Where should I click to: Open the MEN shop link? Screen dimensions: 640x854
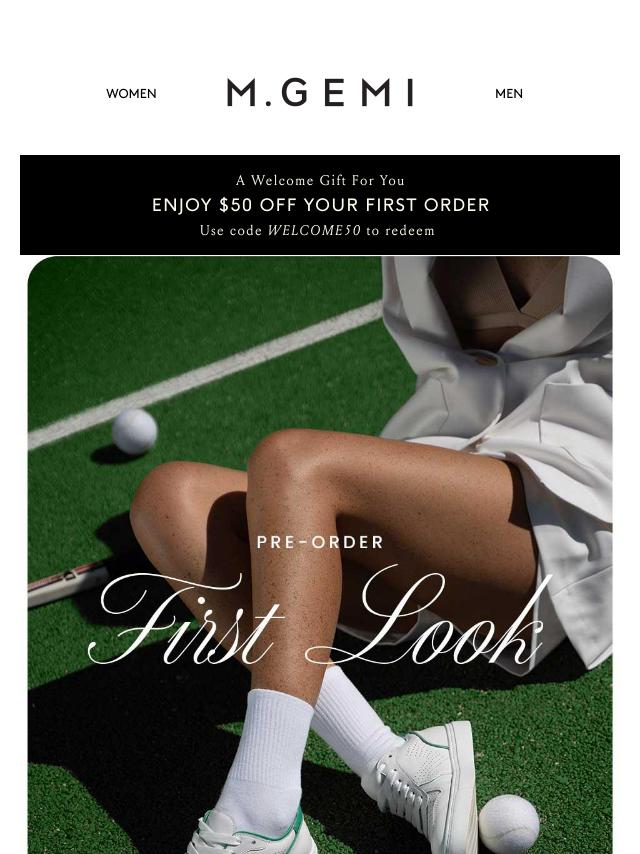(x=508, y=94)
